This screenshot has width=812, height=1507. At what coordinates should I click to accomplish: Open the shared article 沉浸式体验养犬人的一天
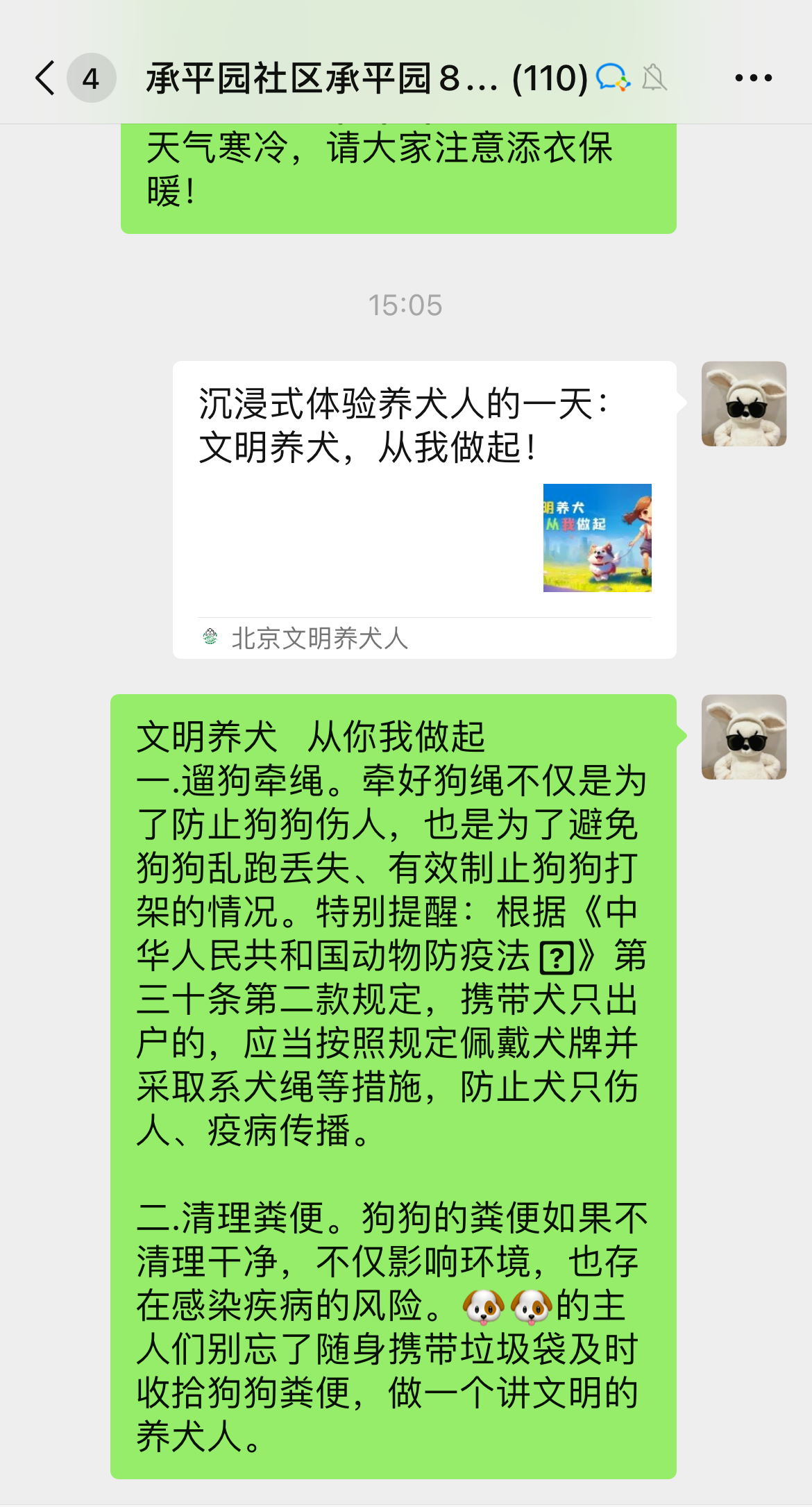point(424,509)
